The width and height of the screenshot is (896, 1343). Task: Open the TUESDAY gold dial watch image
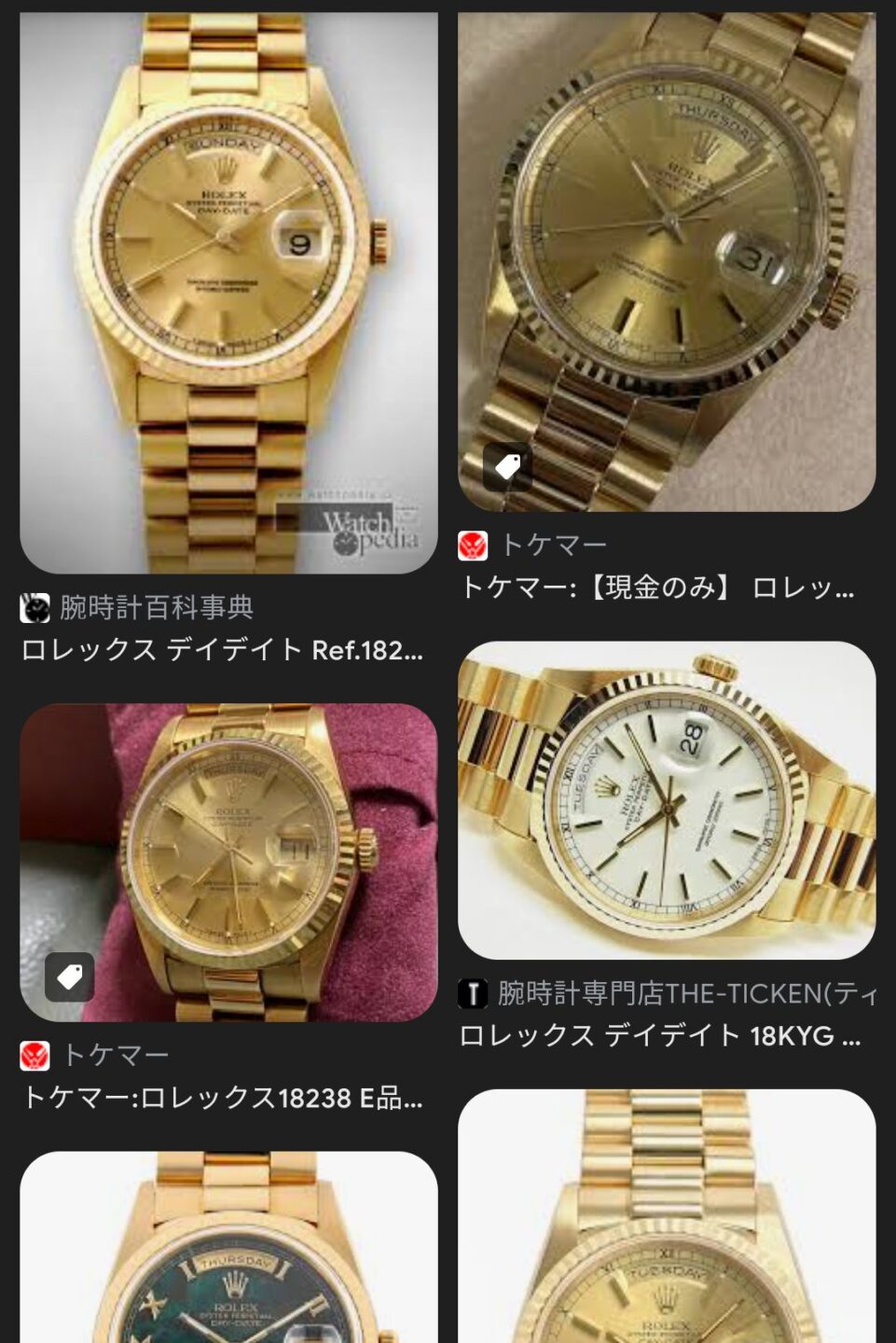coord(667,1216)
